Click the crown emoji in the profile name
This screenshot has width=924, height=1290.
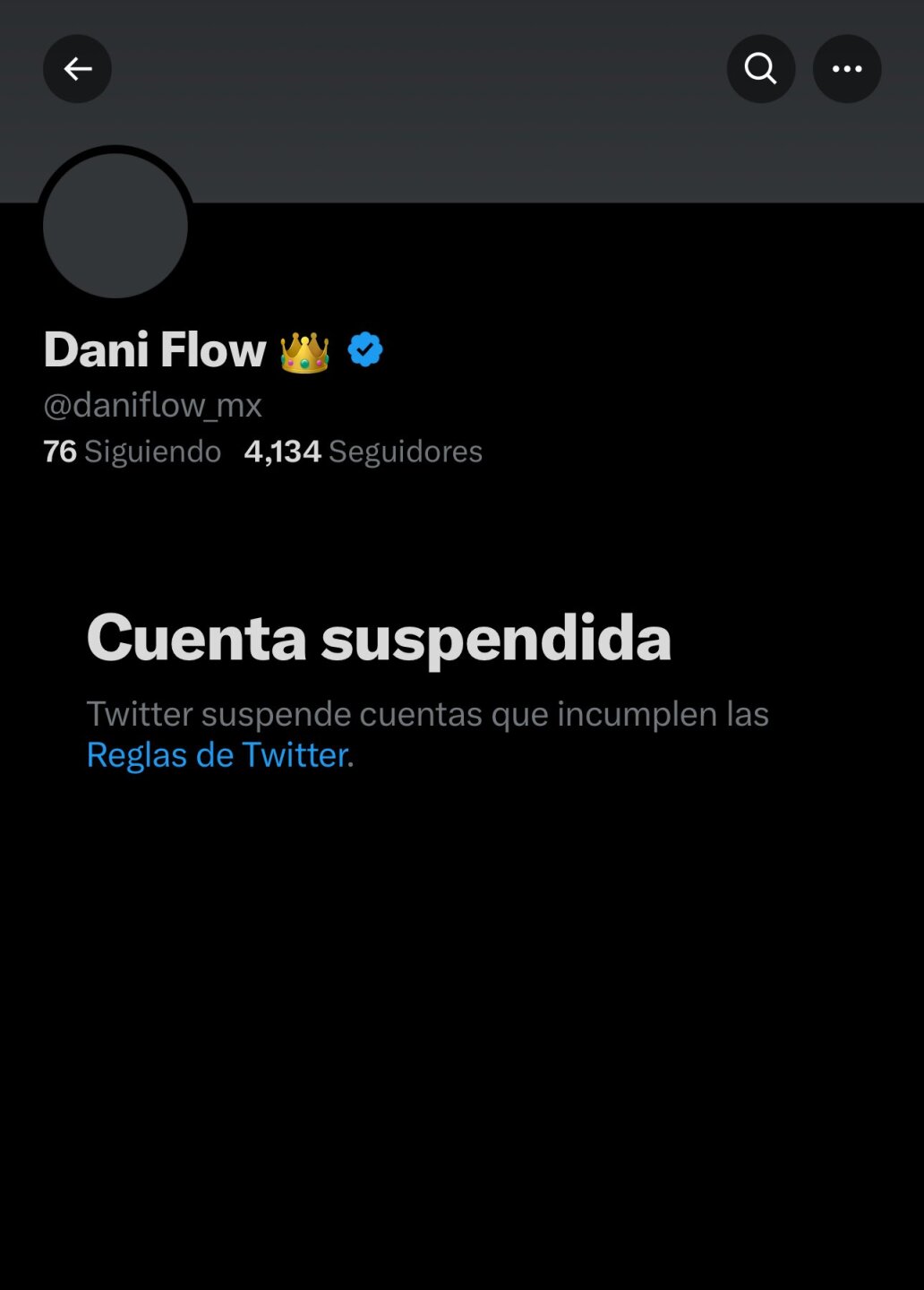[305, 349]
